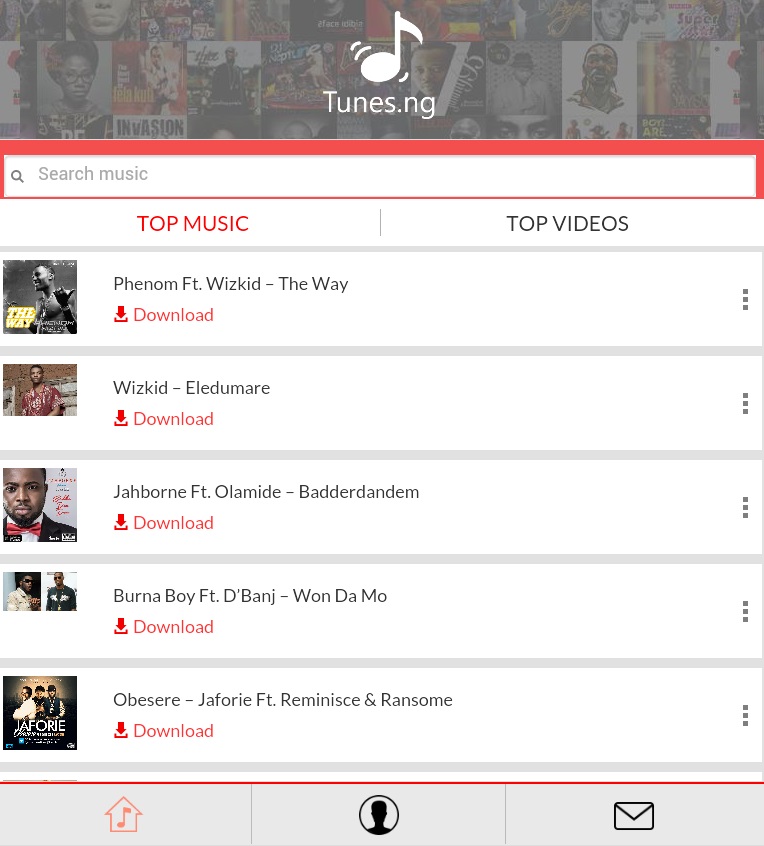
Task: Download Burna Boy – Won Da Mo
Action: 163,627
